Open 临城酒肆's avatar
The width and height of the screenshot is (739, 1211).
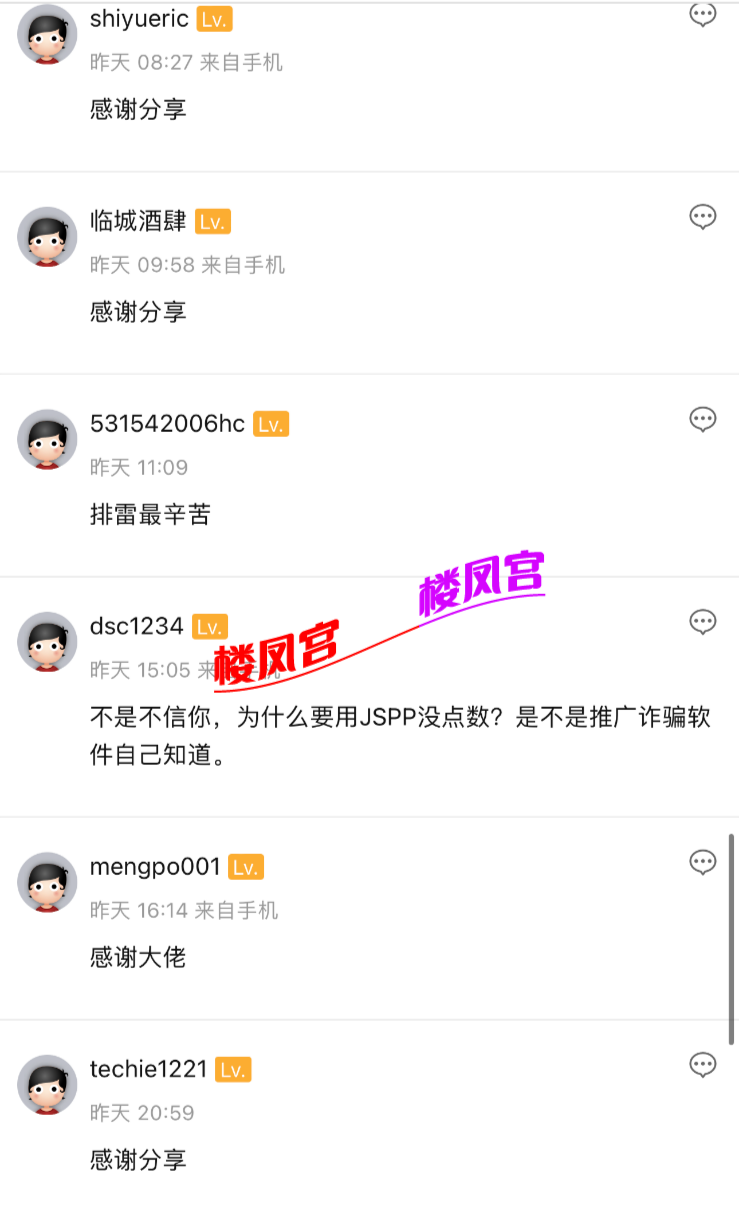pyautogui.click(x=47, y=237)
